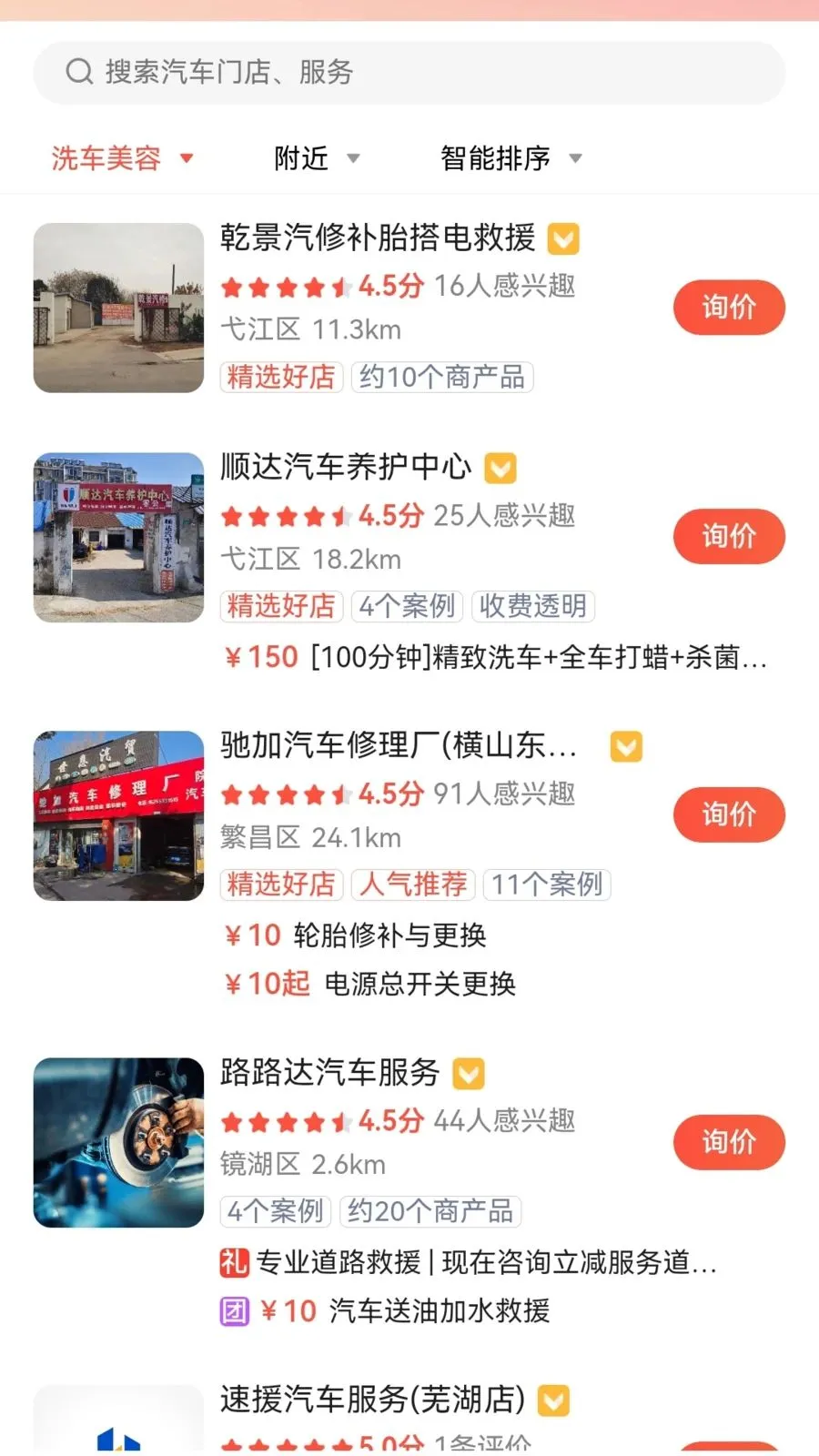Open the storefront photo of 顺达汽车养护中心
This screenshot has width=819, height=1456.
click(117, 537)
